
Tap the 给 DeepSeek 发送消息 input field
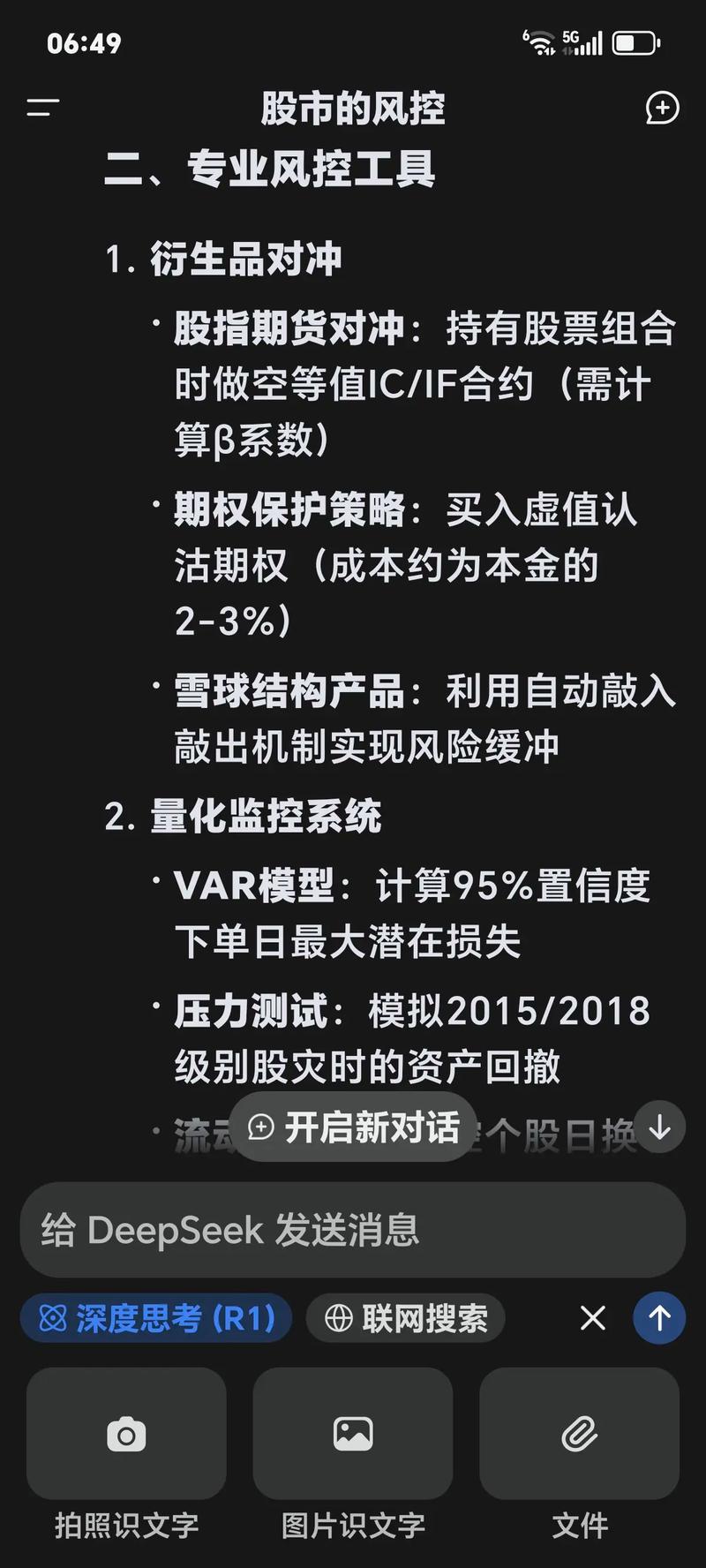pyautogui.click(x=352, y=1228)
